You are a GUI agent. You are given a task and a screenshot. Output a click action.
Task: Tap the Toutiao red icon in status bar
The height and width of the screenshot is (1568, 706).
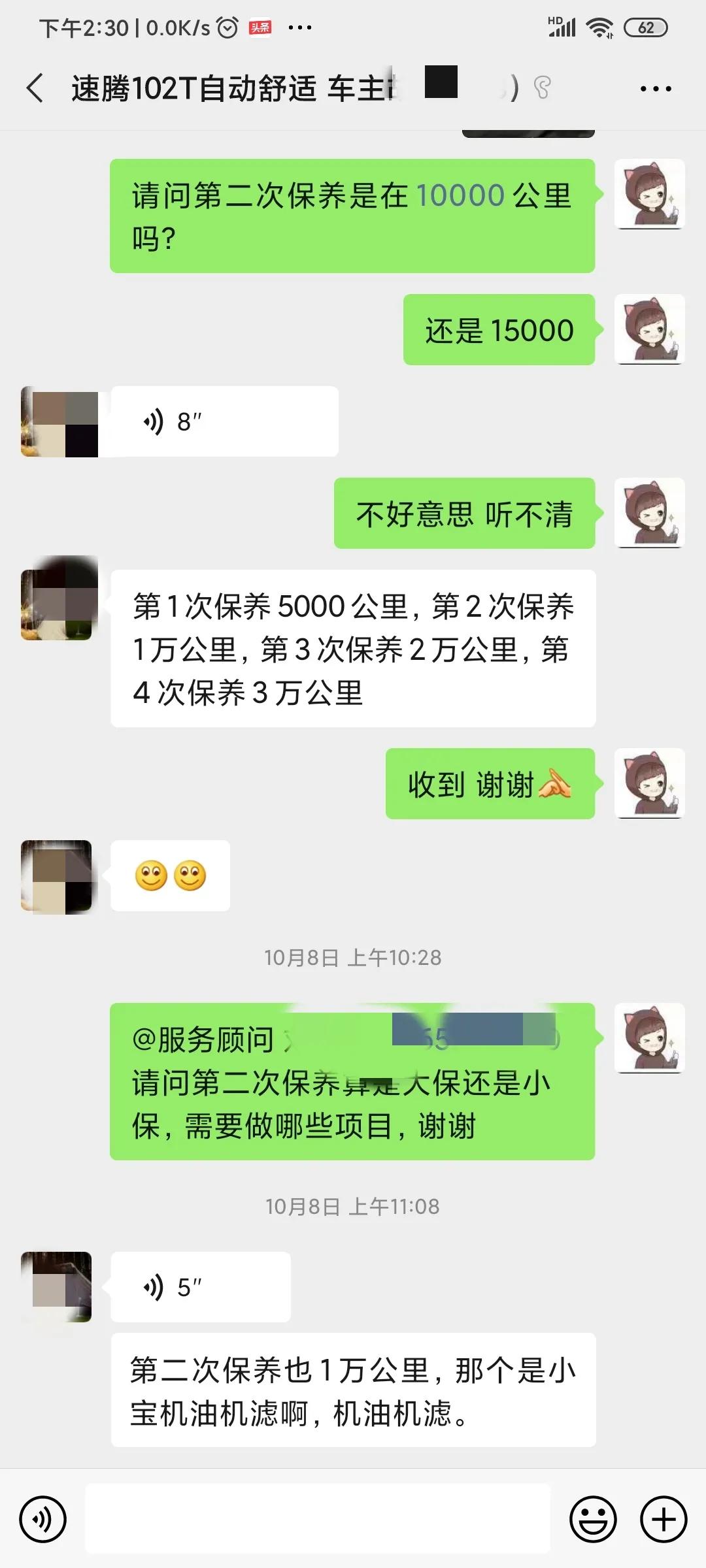coord(260,28)
